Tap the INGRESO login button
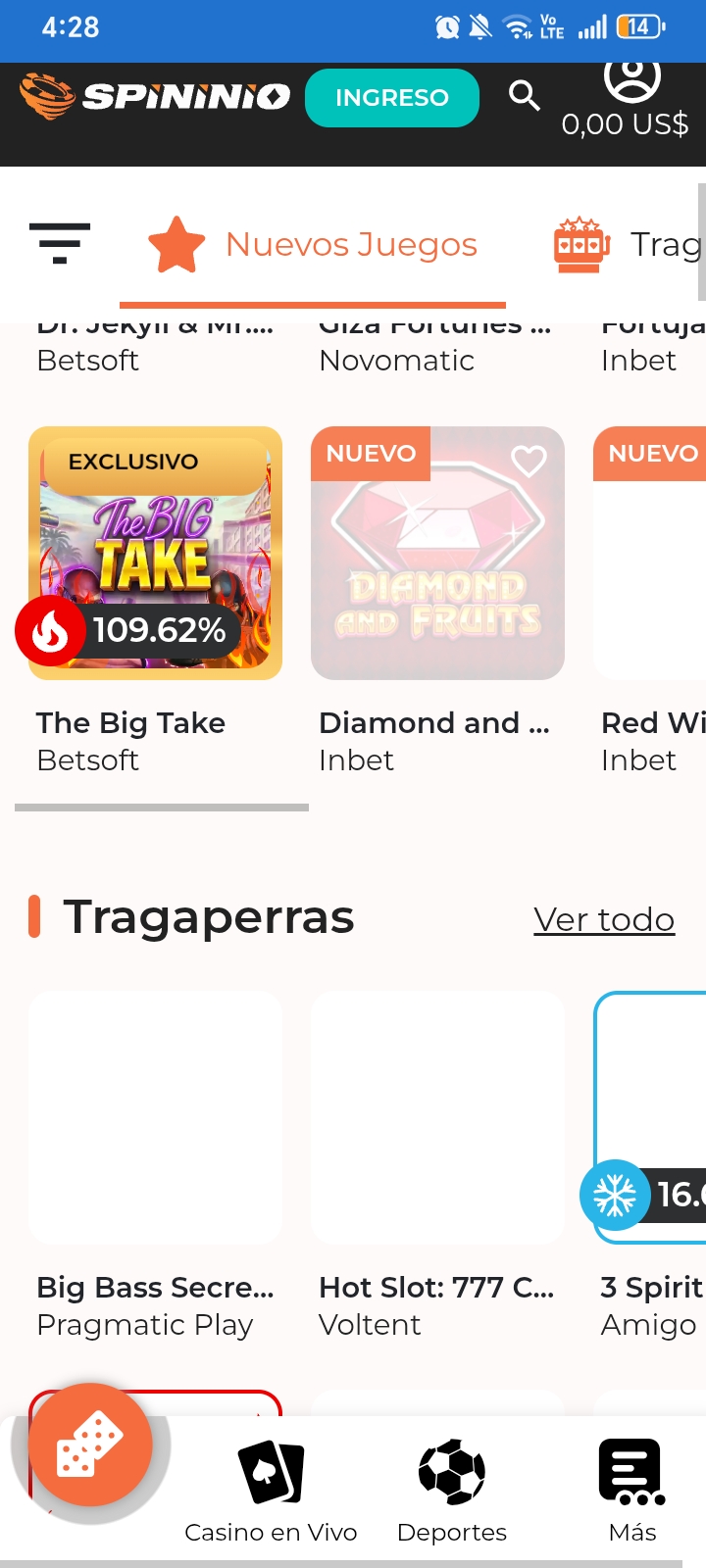Image resolution: width=706 pixels, height=1568 pixels. click(x=391, y=98)
